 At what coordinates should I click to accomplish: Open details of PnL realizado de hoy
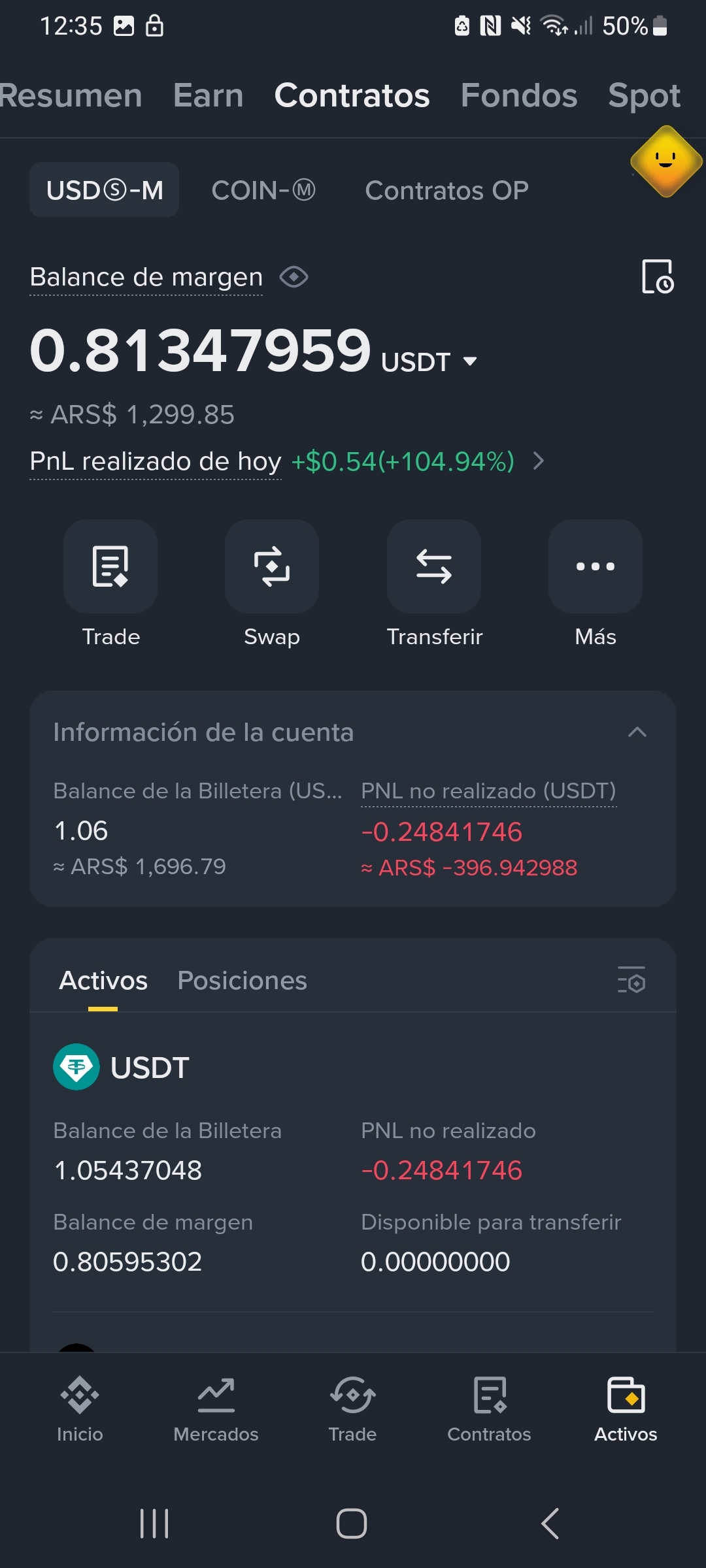click(x=539, y=461)
